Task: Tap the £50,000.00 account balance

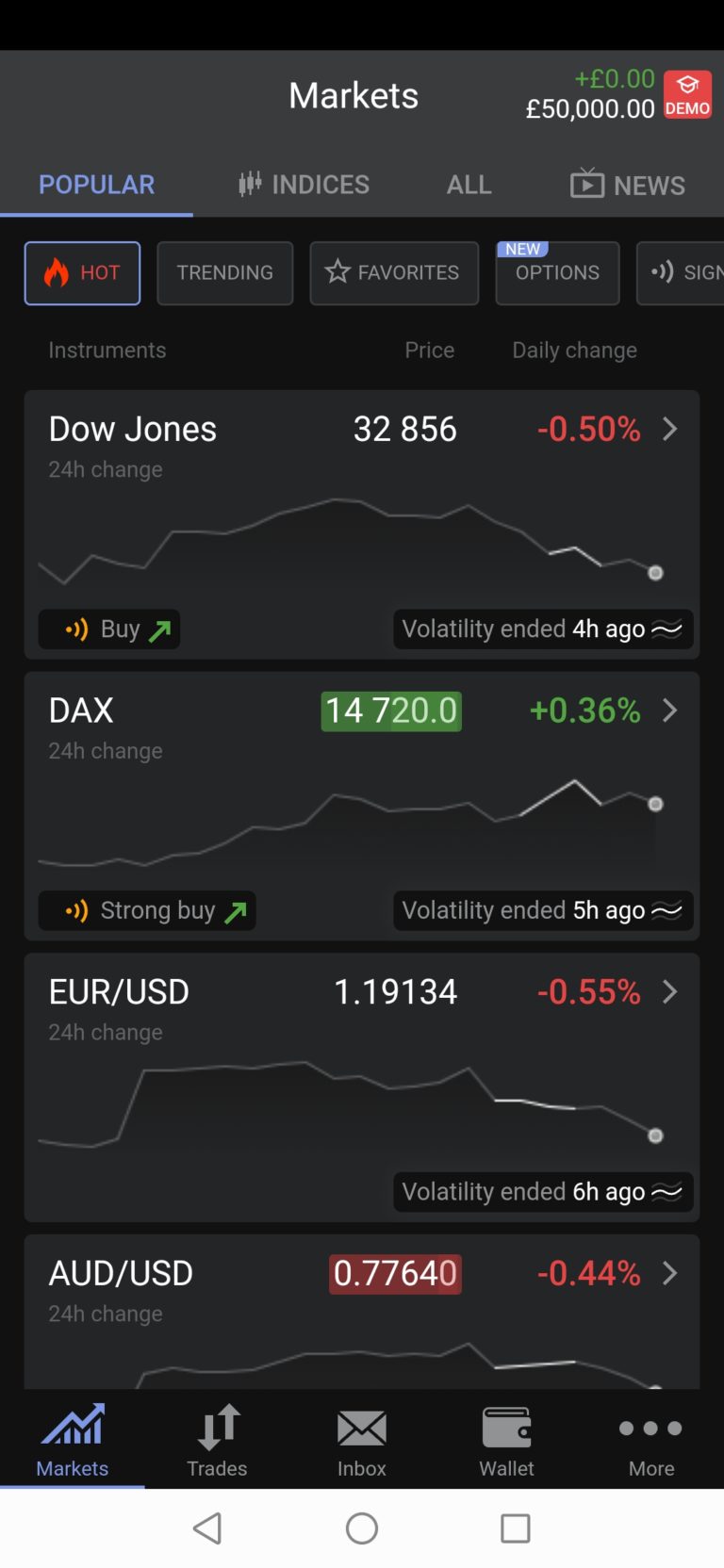Action: coord(589,107)
